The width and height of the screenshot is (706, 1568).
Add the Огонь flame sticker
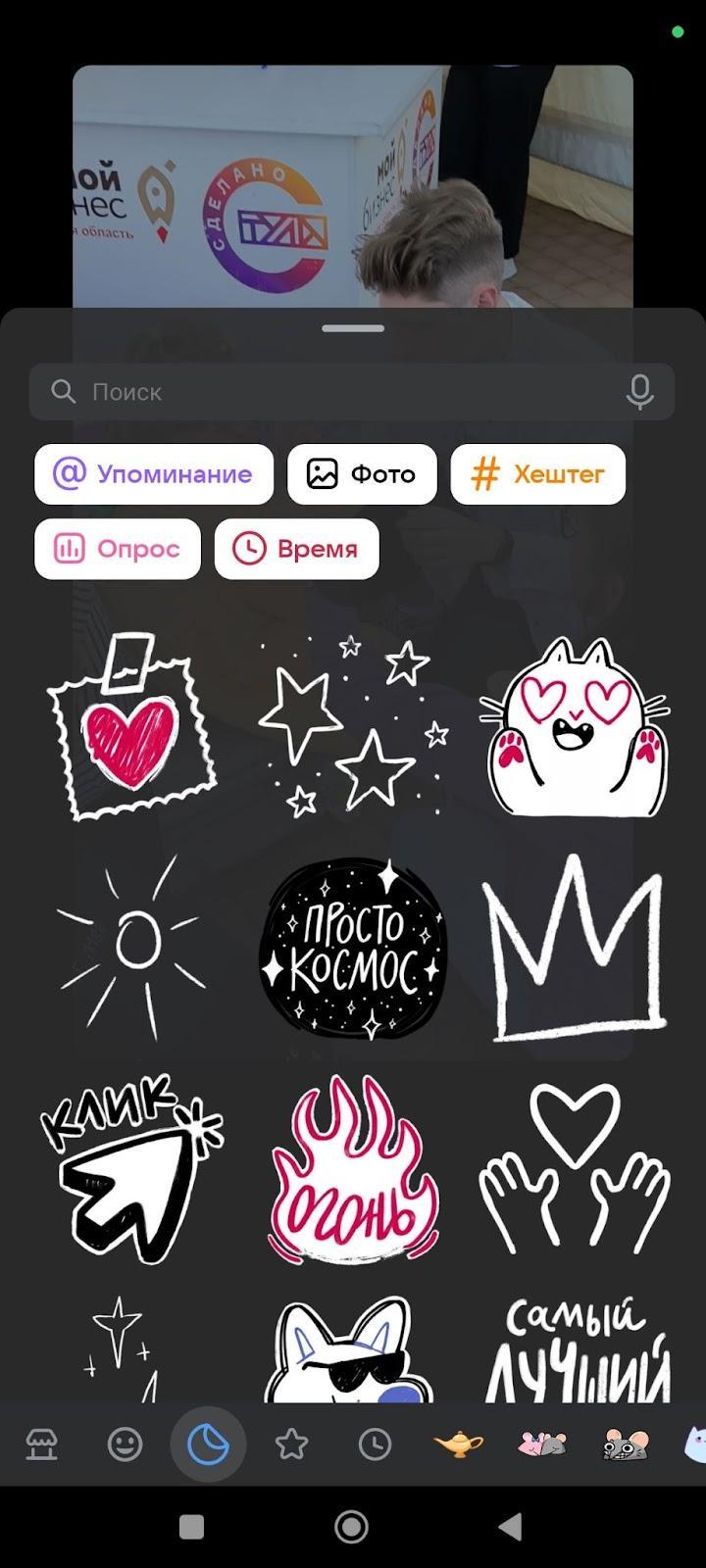click(x=353, y=1168)
